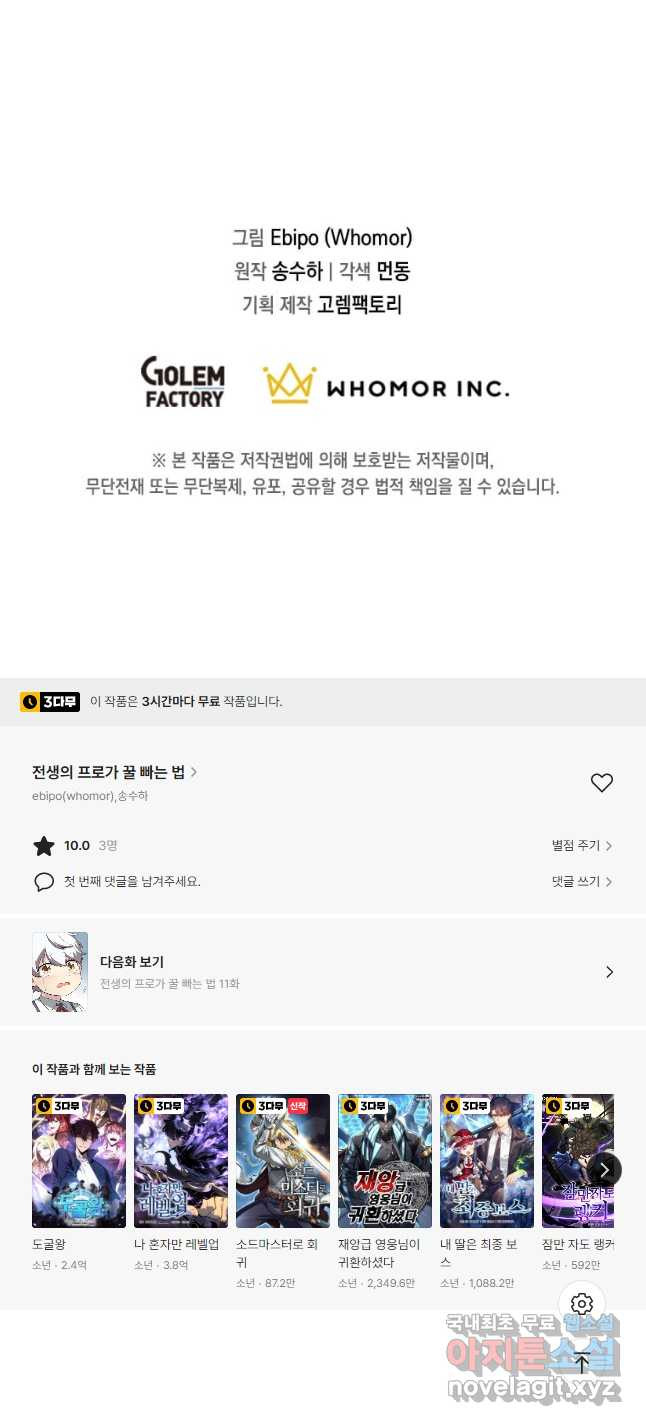Open 재앙급 영웅님이 귀환하셨다 webtoon card
Viewport: 646px width, 1426px height.
(385, 1161)
